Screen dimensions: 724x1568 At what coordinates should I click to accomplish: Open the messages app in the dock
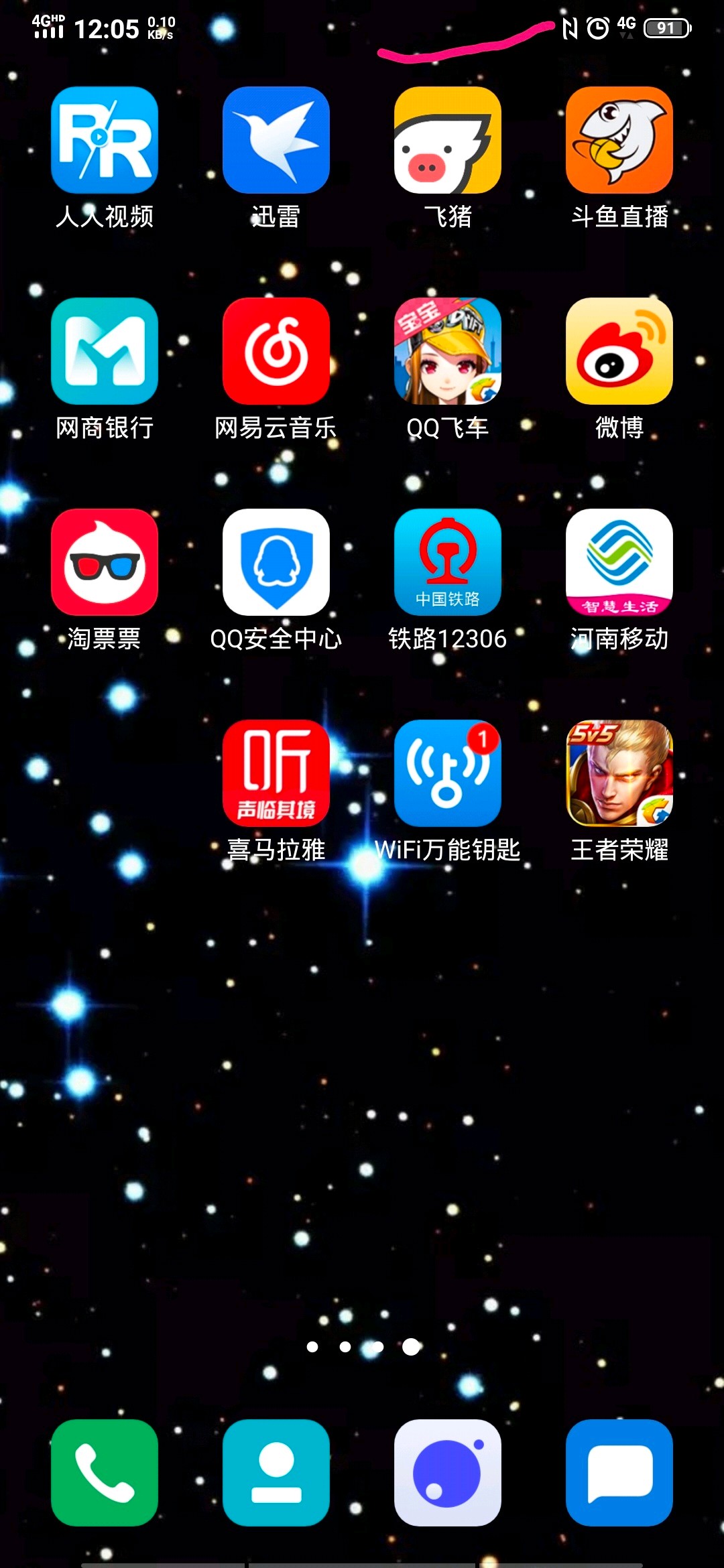click(x=619, y=1473)
